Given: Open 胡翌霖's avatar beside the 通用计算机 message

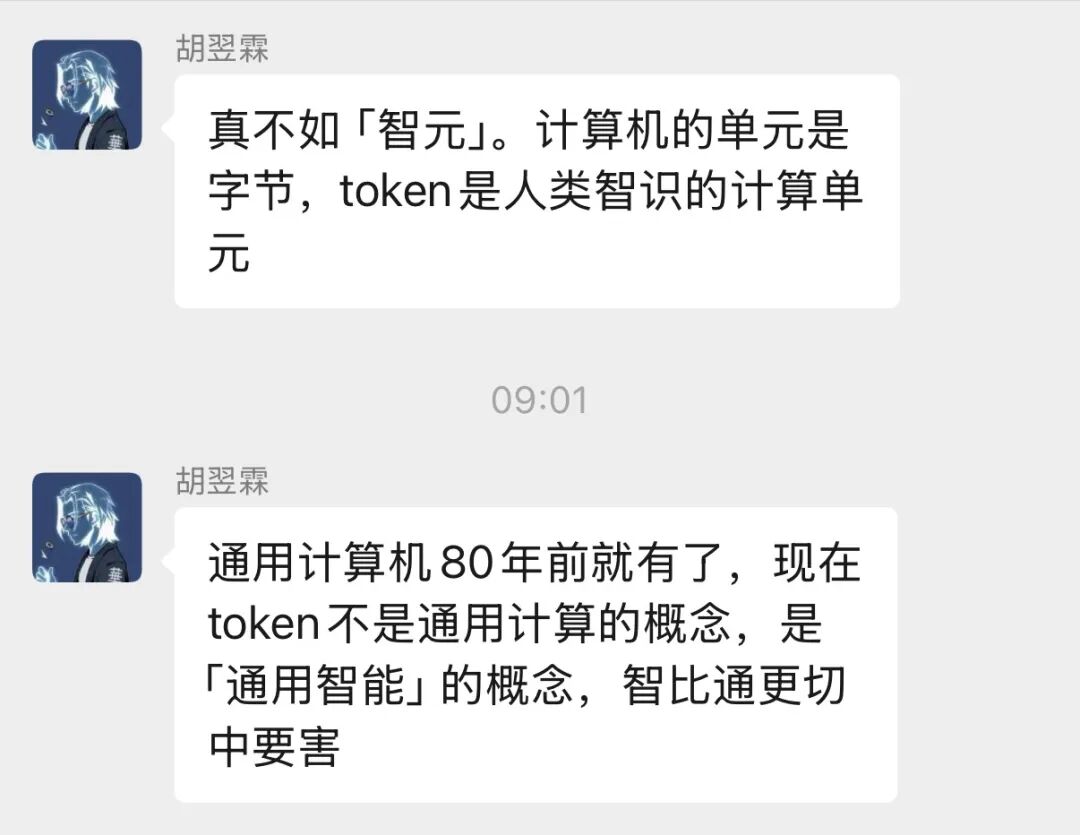Looking at the screenshot, I should coord(87,527).
